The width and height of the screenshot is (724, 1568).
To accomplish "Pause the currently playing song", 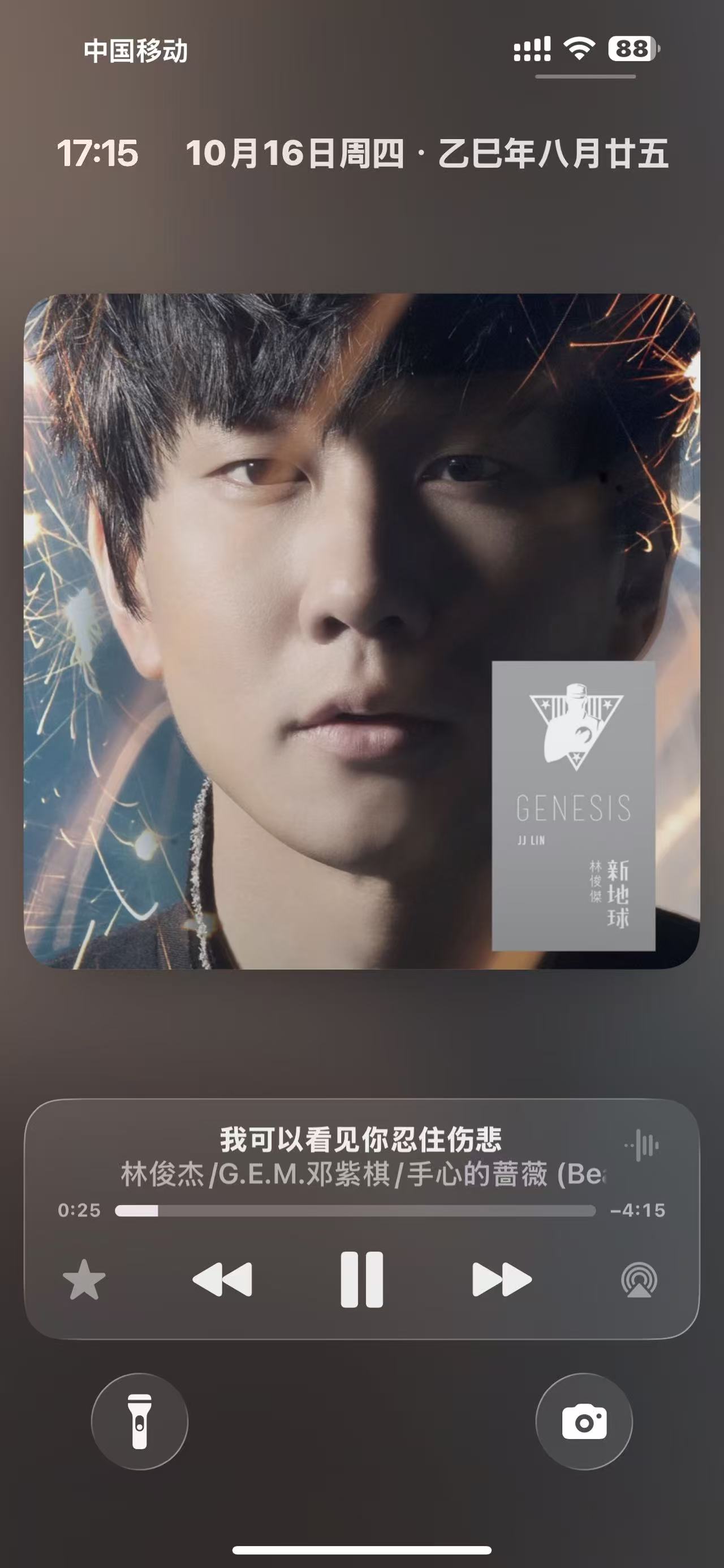I will (361, 1280).
